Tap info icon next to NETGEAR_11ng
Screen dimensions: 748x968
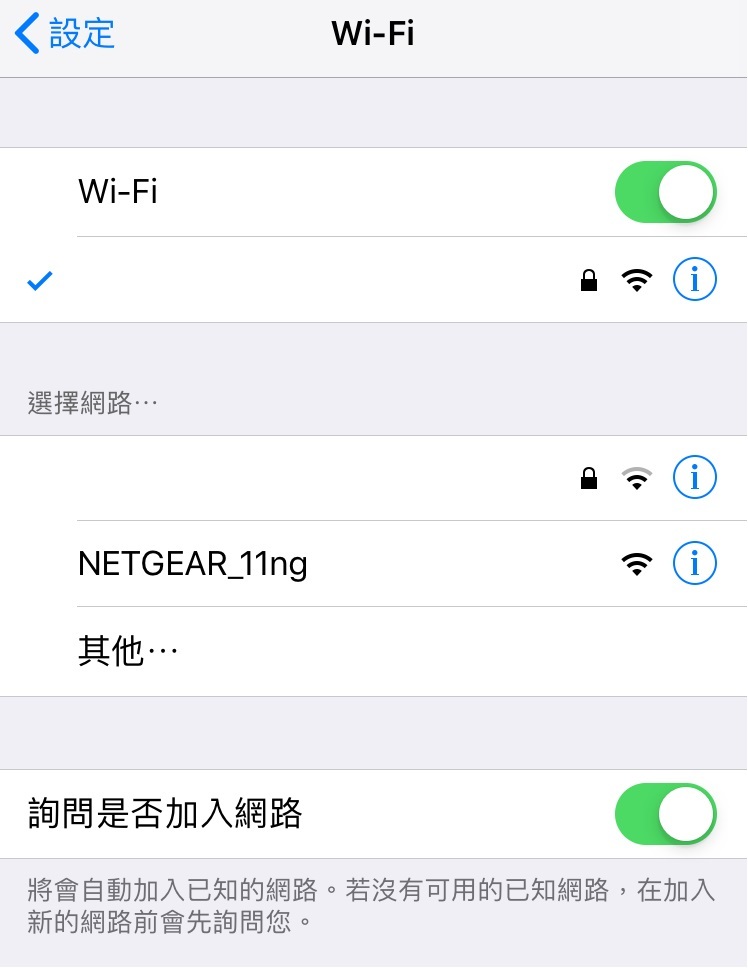[x=694, y=563]
